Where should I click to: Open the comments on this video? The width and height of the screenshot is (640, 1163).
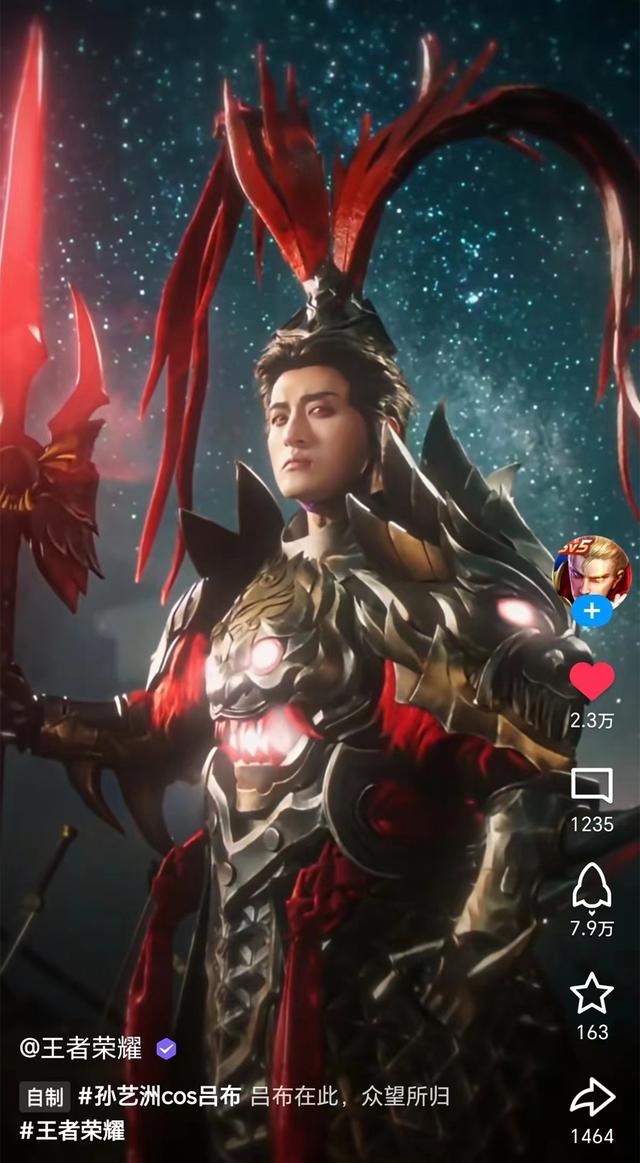click(592, 786)
